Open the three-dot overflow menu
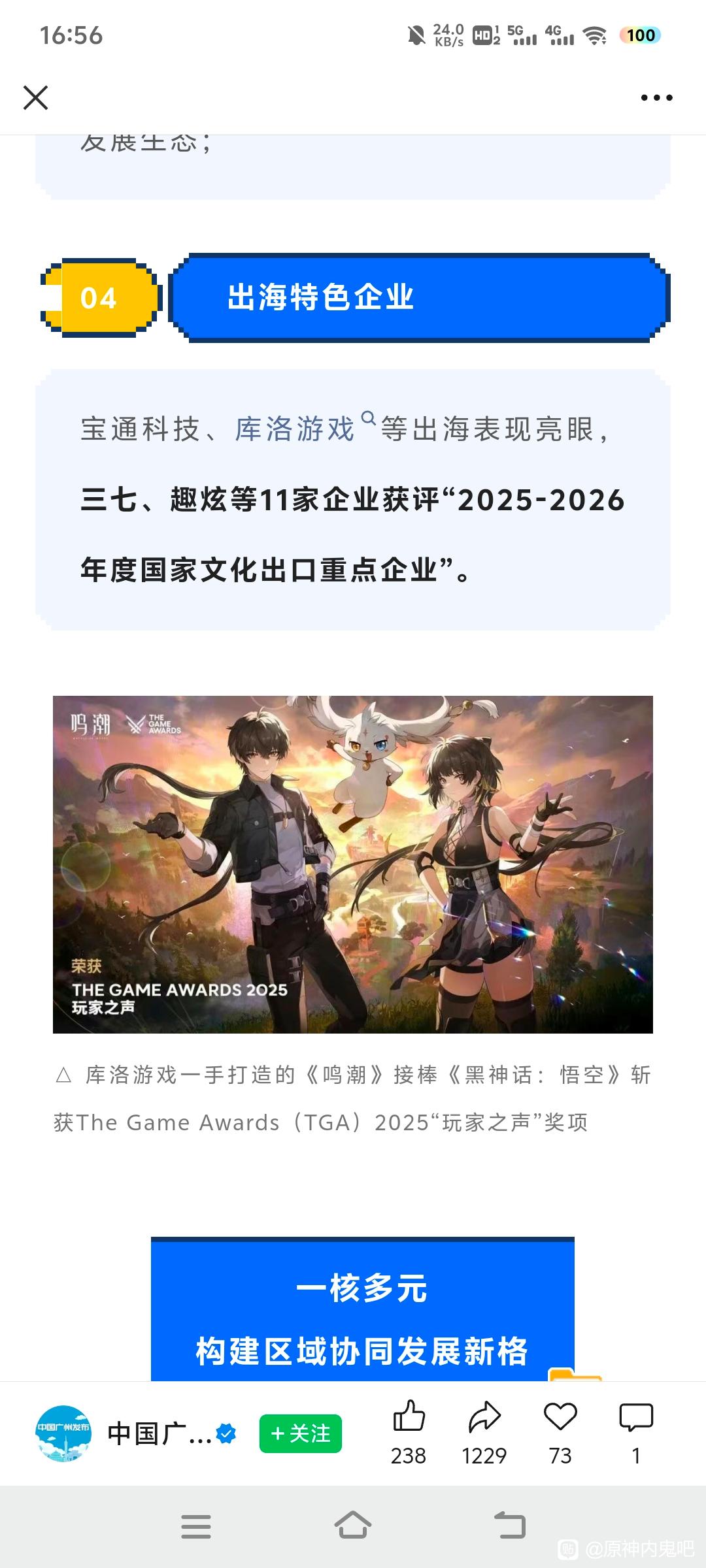Image resolution: width=706 pixels, height=1568 pixels. [656, 97]
